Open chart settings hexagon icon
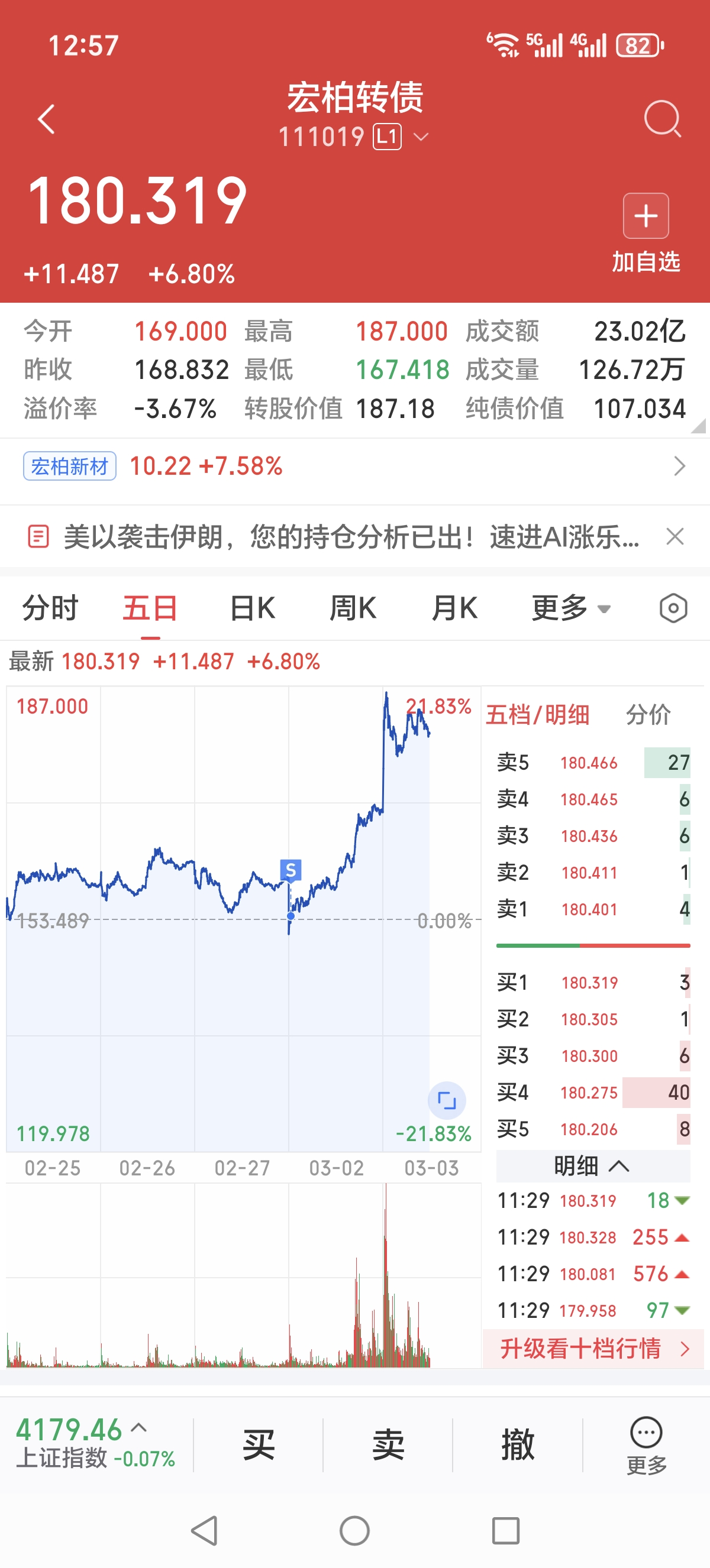Image resolution: width=710 pixels, height=1568 pixels. point(673,608)
